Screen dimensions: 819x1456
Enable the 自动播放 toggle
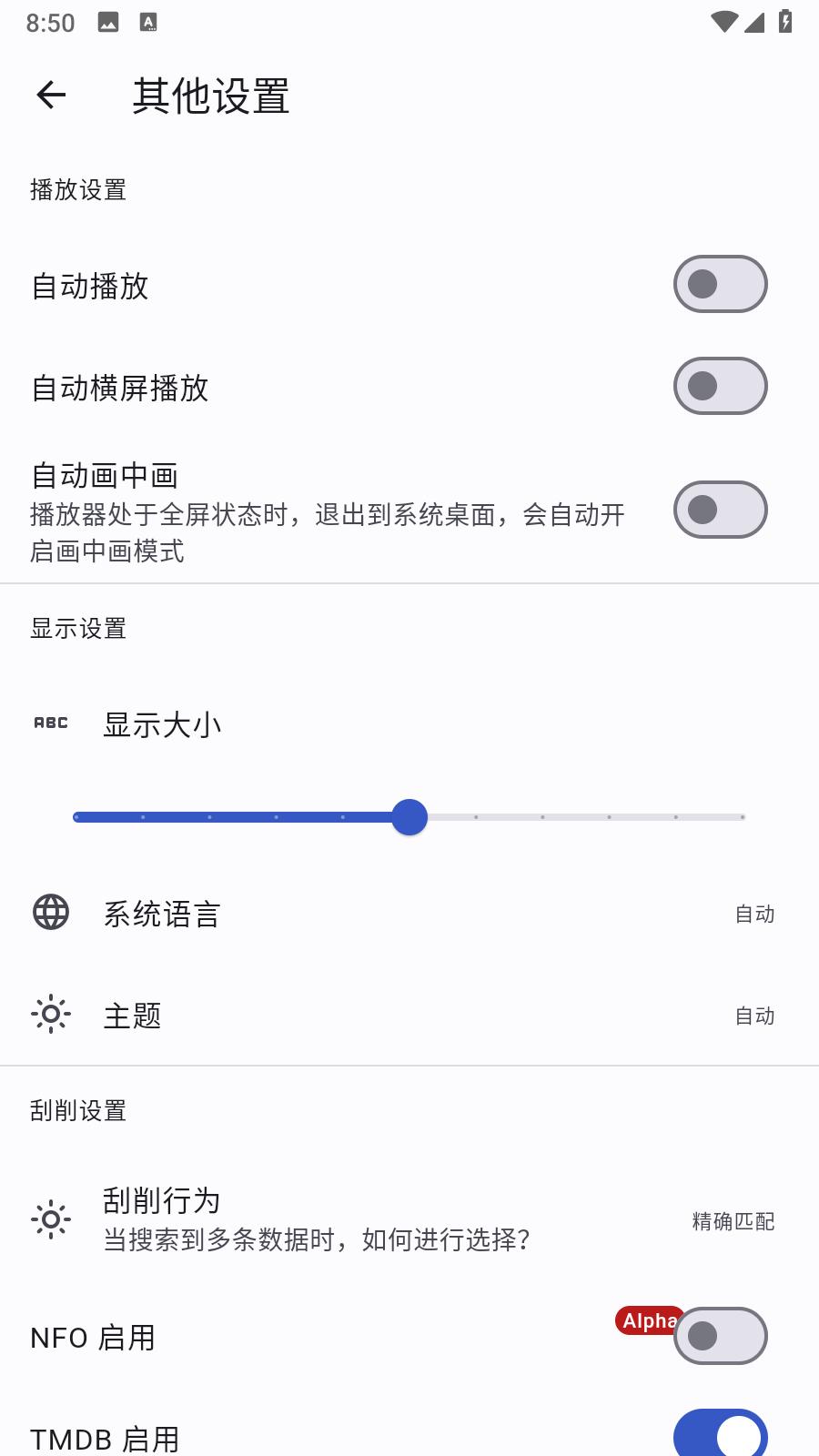(x=719, y=285)
